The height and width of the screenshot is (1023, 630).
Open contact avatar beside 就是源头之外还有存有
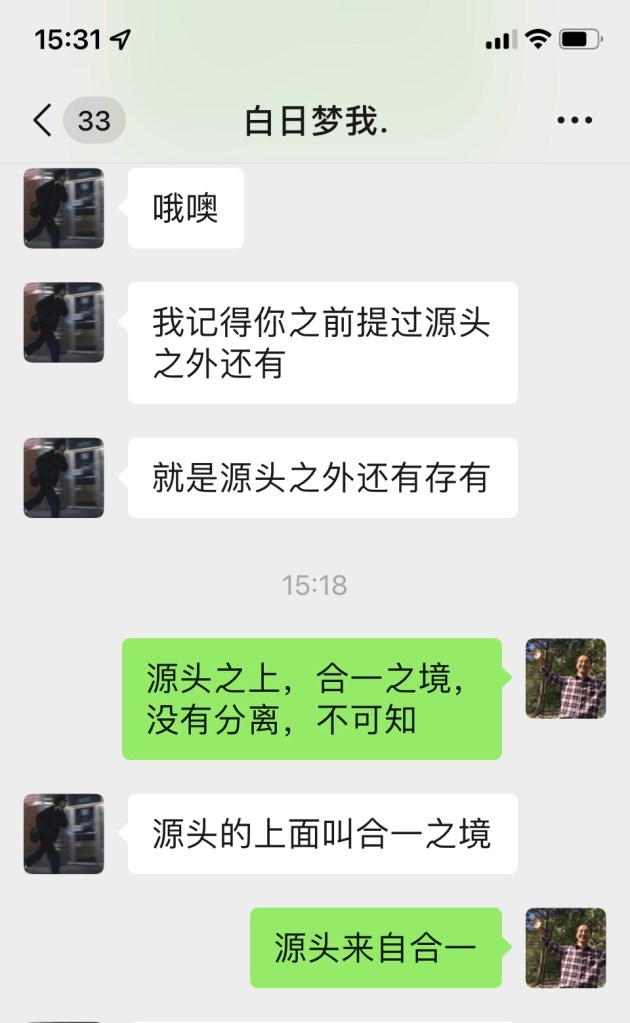tap(64, 477)
